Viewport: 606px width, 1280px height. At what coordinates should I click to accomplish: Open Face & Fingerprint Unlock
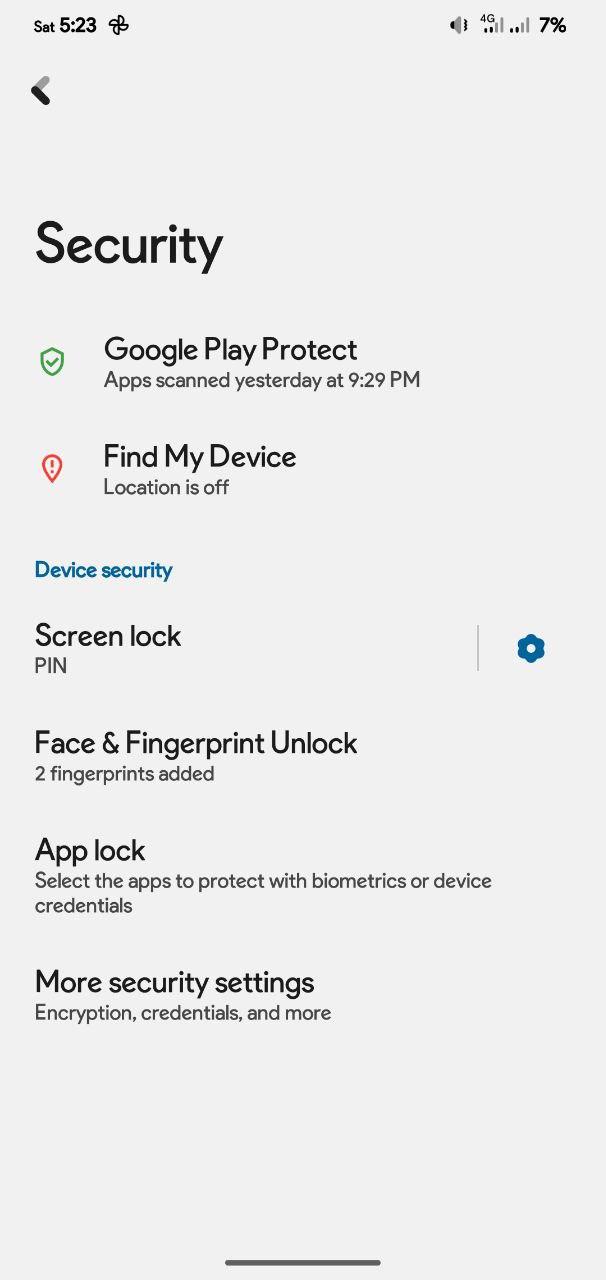coord(303,756)
